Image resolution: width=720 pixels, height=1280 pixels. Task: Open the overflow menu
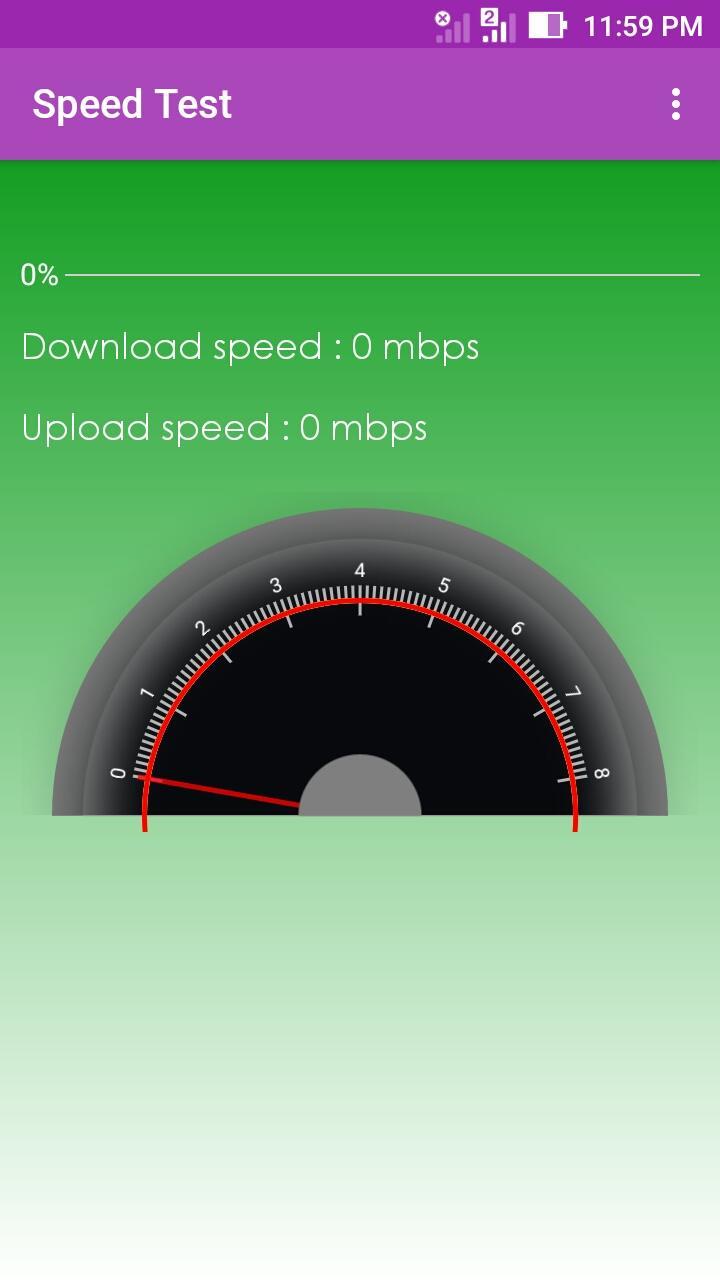pyautogui.click(x=676, y=104)
